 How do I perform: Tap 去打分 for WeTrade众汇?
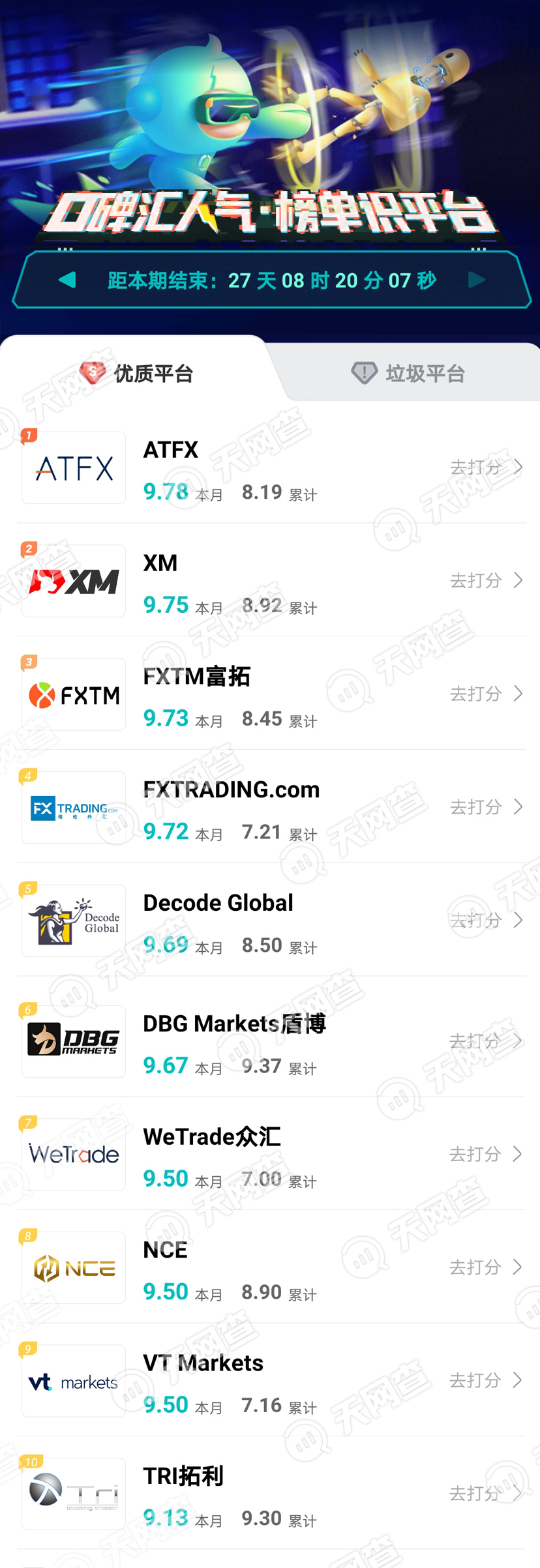(486, 1154)
